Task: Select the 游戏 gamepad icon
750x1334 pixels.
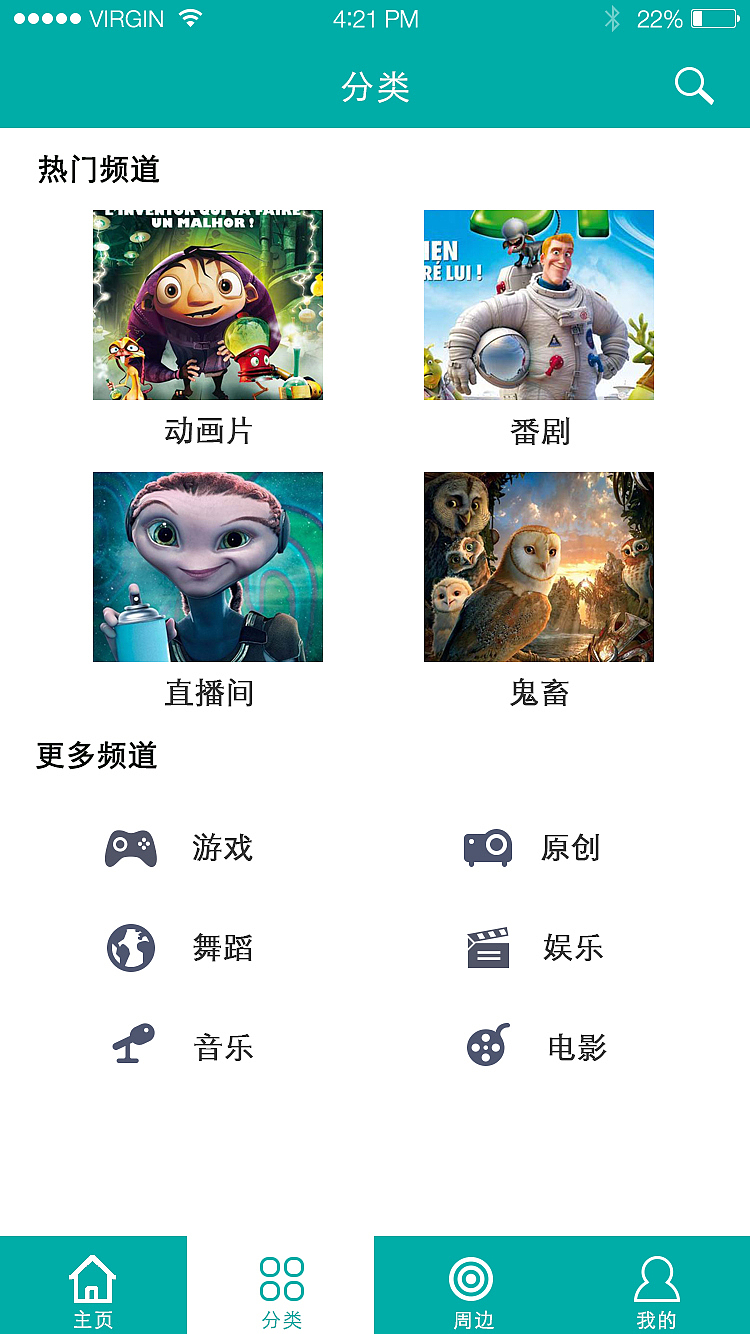Action: pyautogui.click(x=131, y=849)
